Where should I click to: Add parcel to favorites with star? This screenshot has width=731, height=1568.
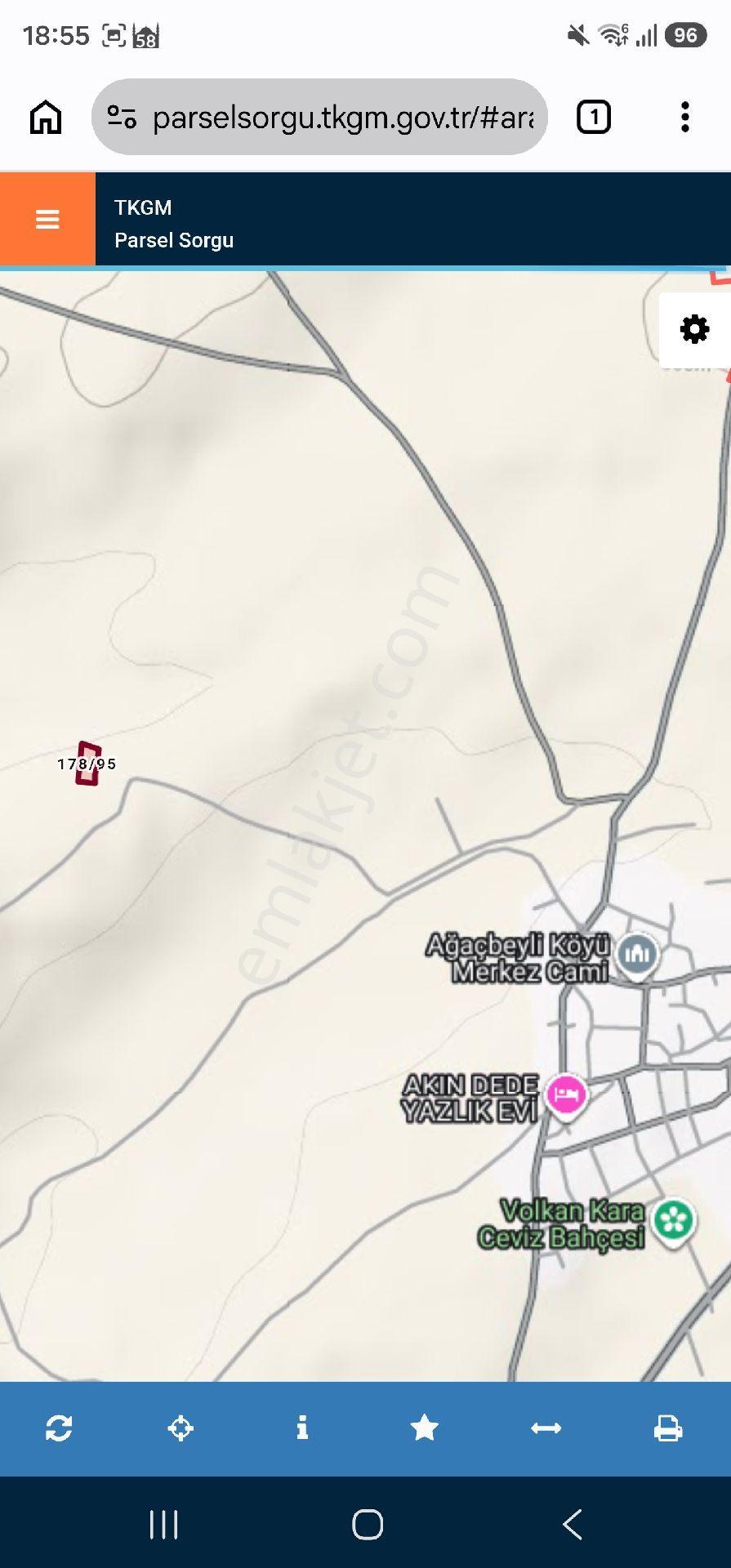425,1428
